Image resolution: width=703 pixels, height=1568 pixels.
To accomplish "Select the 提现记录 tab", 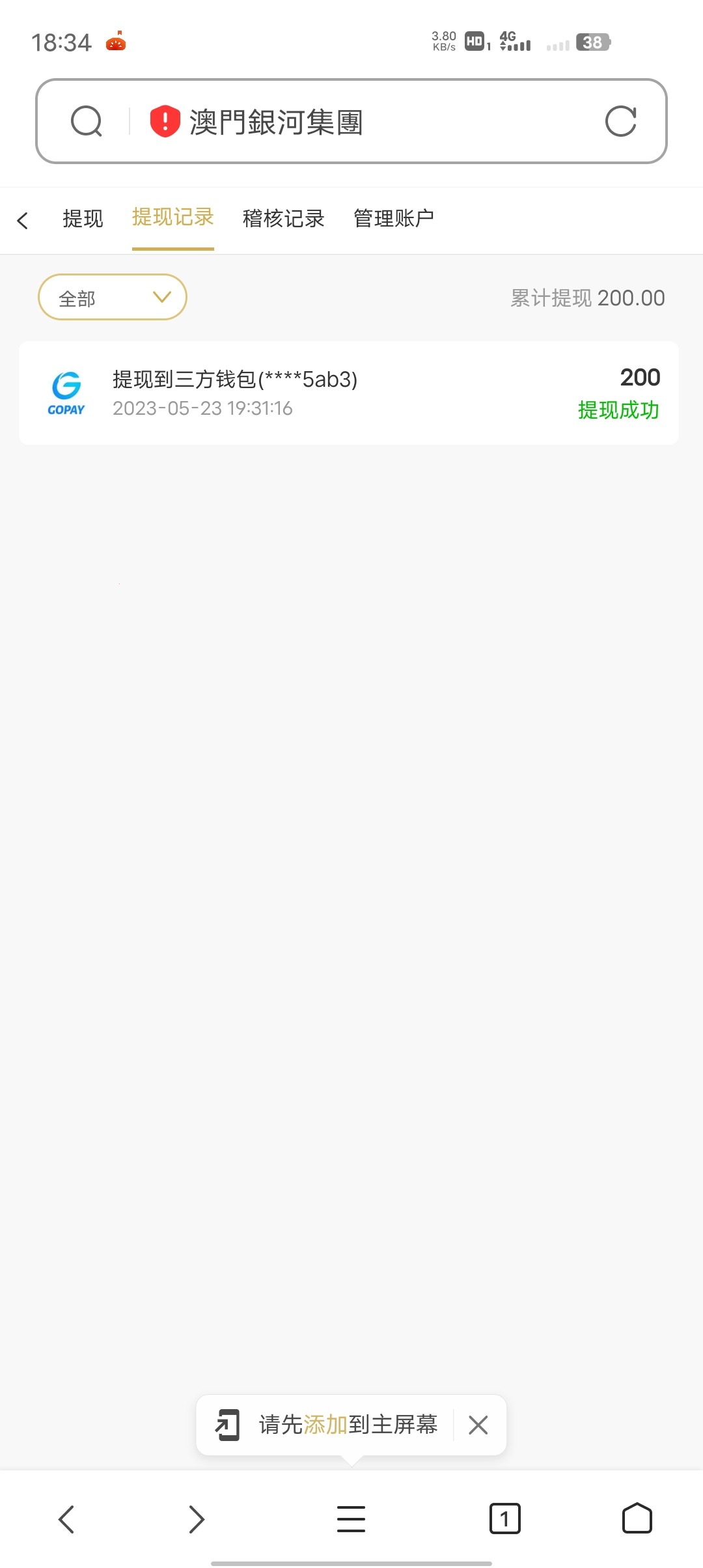I will tap(172, 217).
